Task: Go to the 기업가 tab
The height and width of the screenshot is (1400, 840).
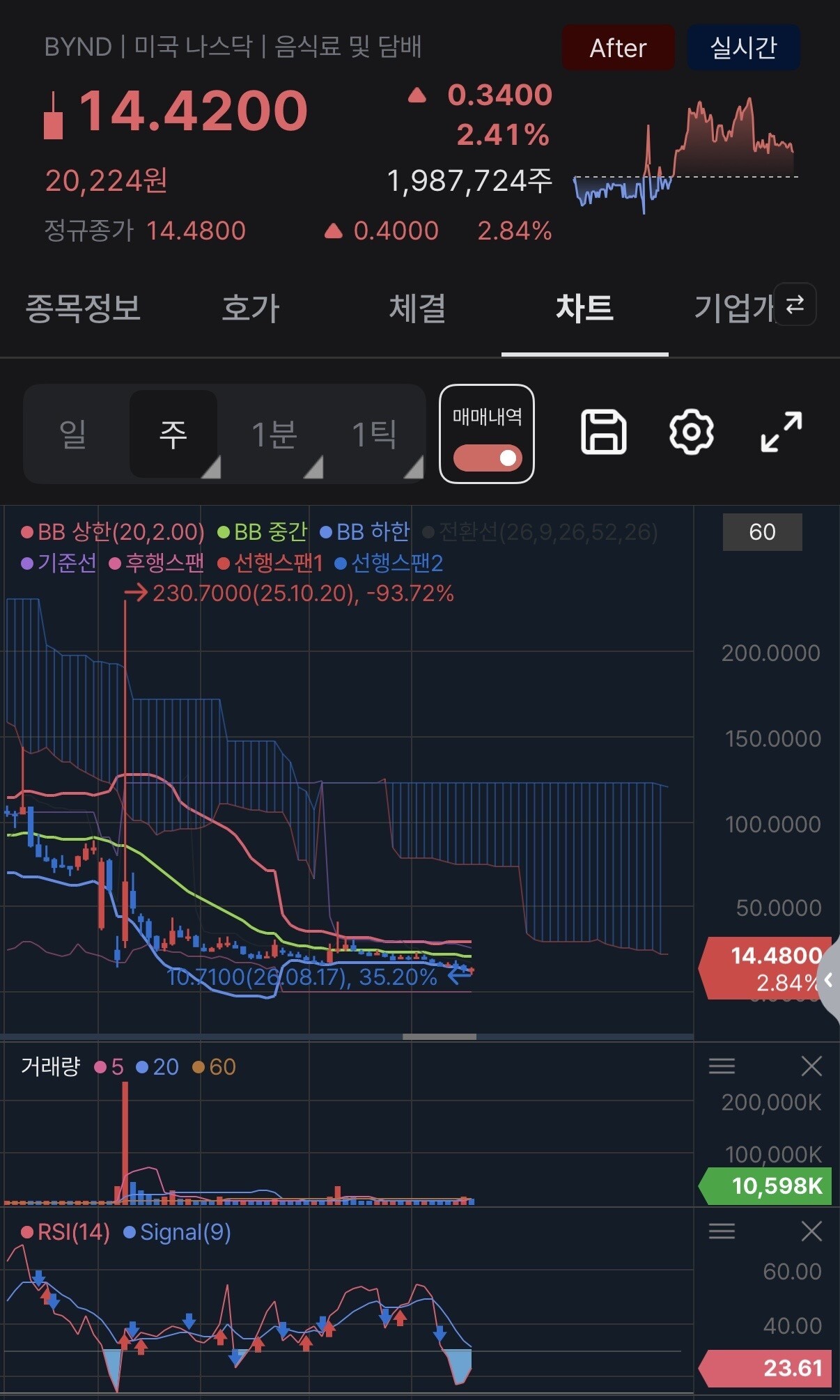Action: tap(733, 308)
